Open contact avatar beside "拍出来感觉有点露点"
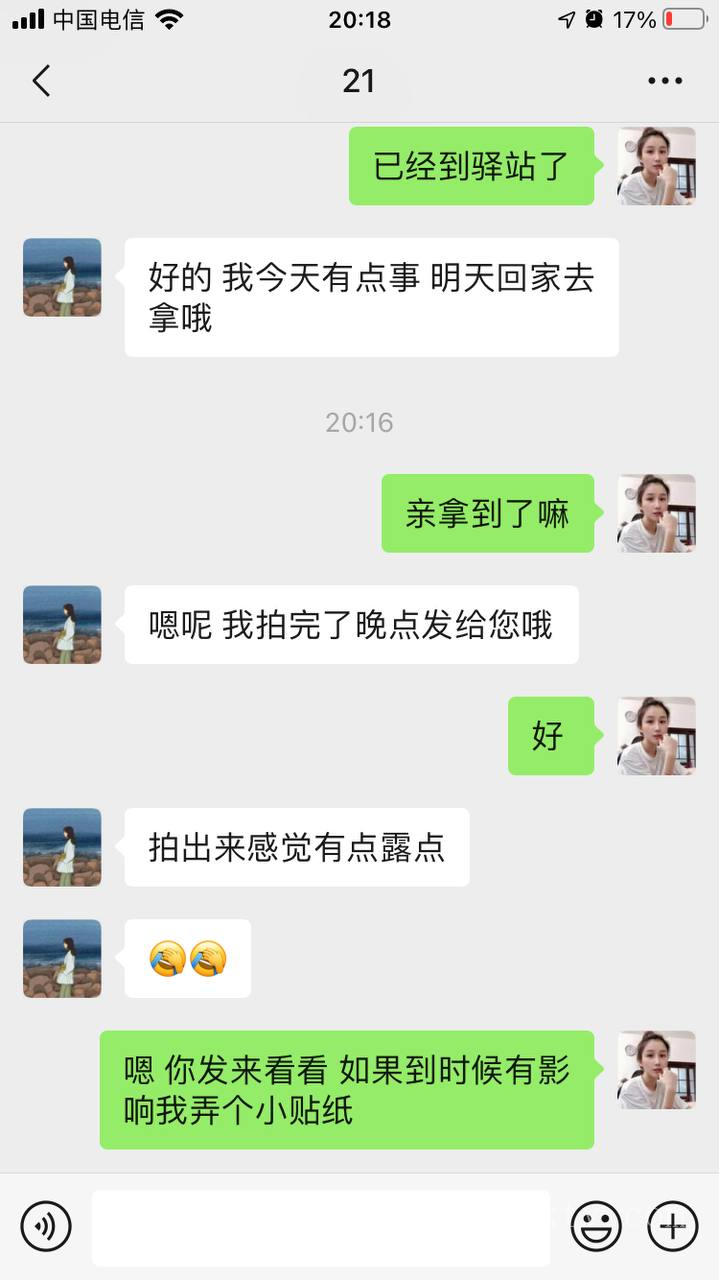Viewport: 719px width, 1280px height. (x=62, y=847)
